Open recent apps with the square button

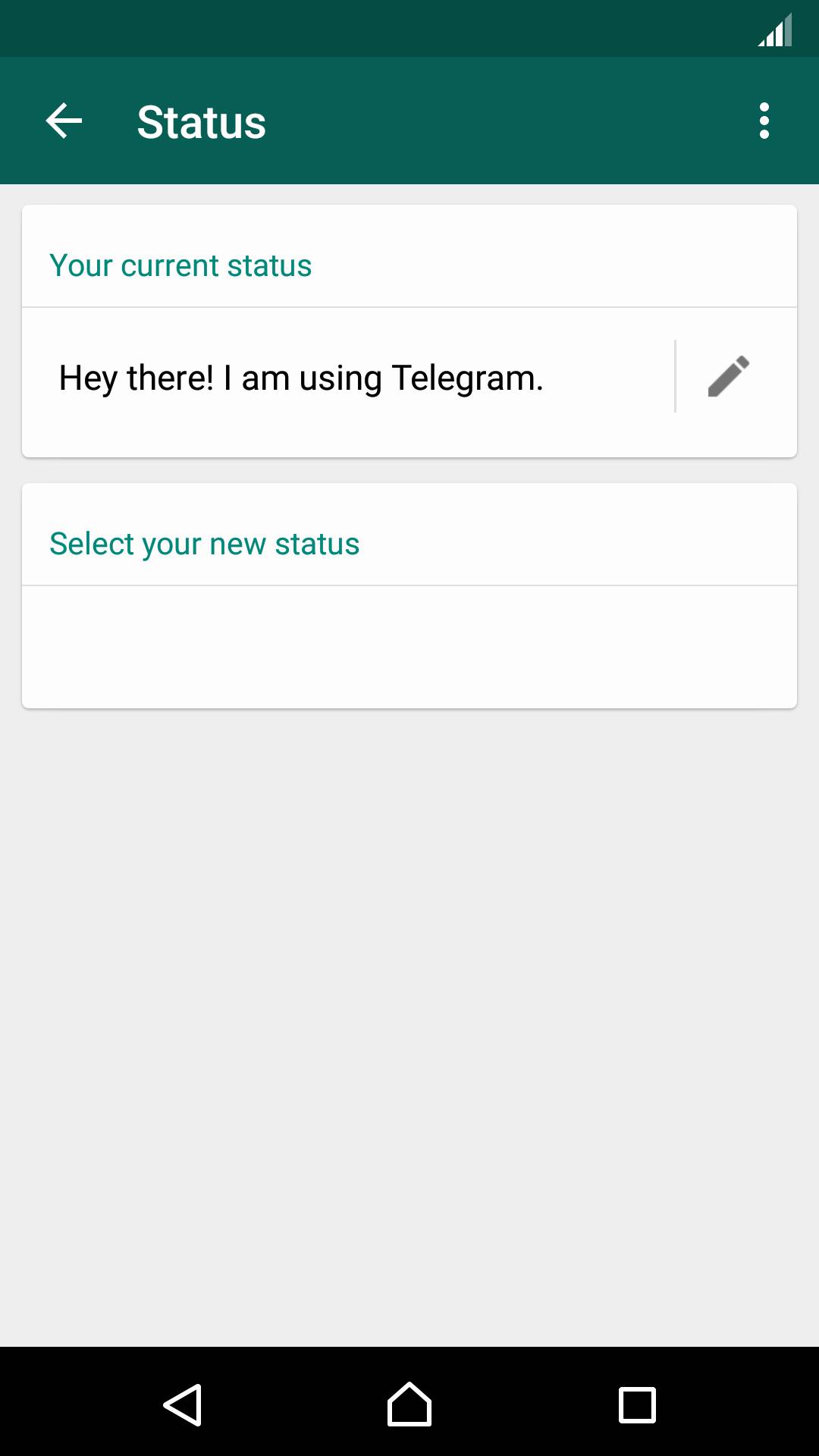(x=635, y=1407)
